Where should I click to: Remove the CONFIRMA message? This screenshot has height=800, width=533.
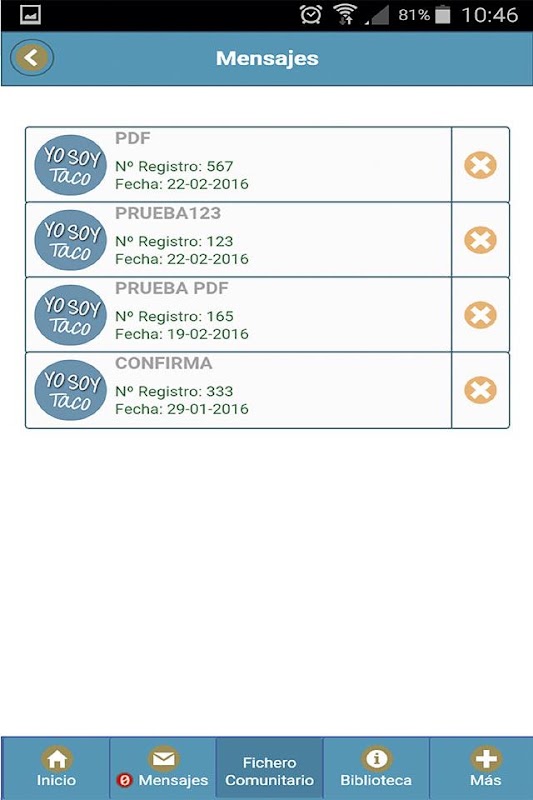click(480, 390)
